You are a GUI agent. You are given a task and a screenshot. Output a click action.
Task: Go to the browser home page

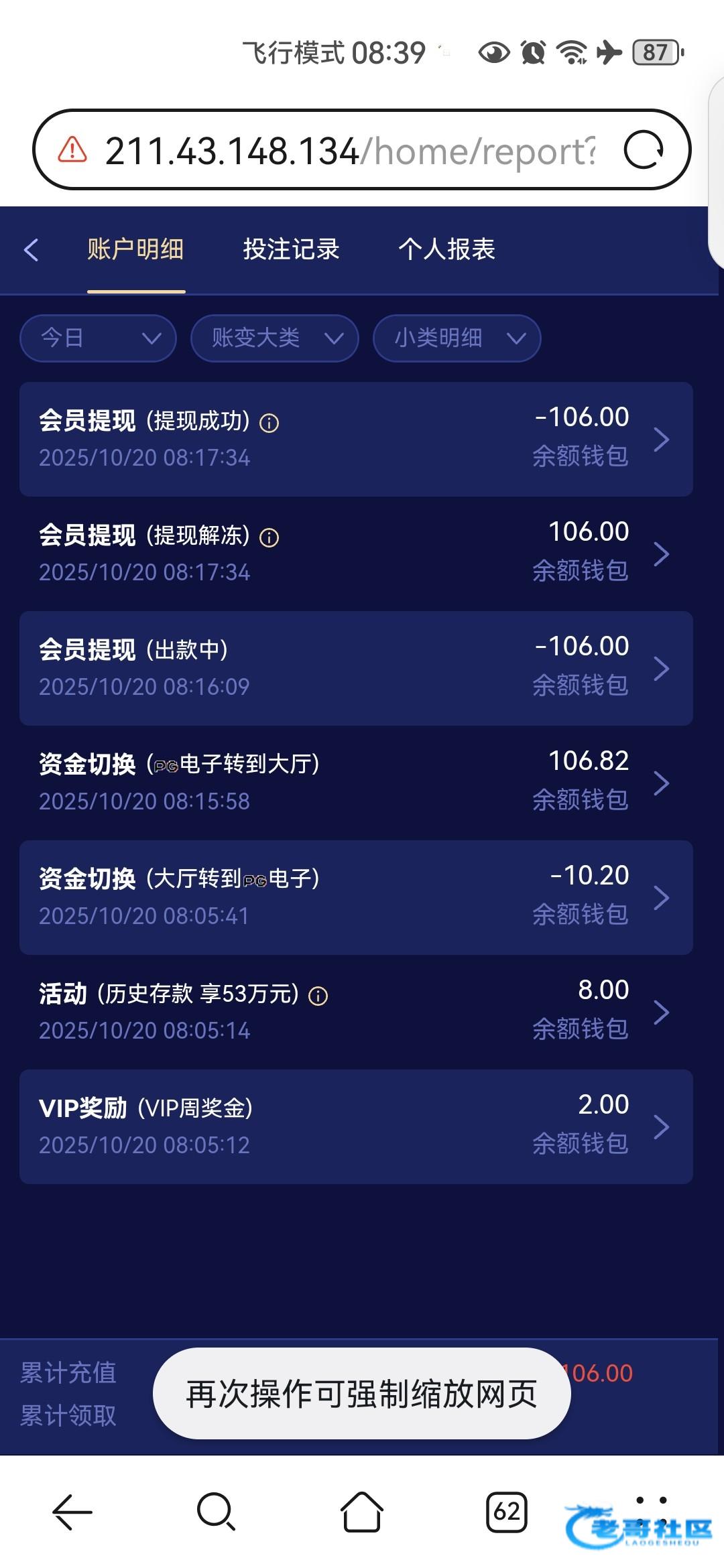click(362, 1512)
